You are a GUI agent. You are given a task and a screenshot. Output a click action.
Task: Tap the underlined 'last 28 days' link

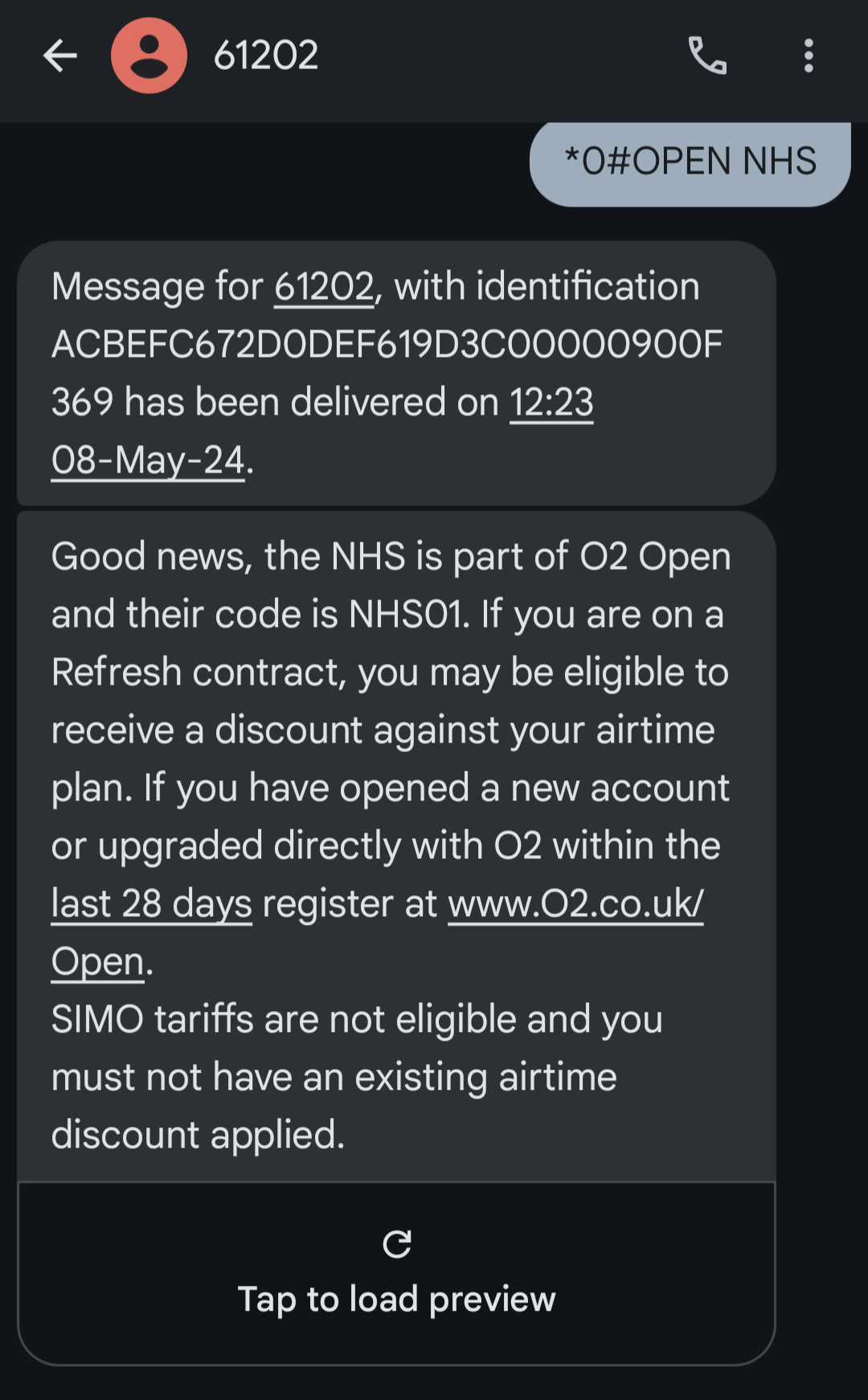tap(149, 903)
